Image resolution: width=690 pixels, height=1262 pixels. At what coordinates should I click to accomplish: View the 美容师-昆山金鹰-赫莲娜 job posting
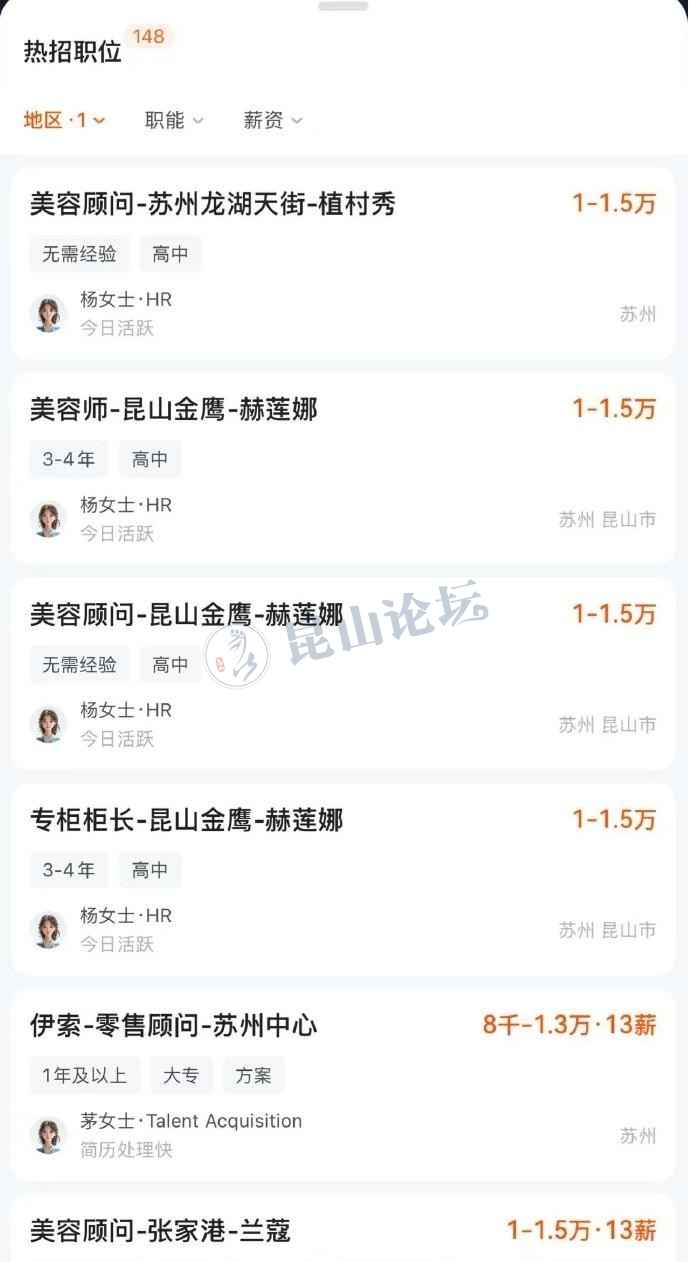point(173,409)
